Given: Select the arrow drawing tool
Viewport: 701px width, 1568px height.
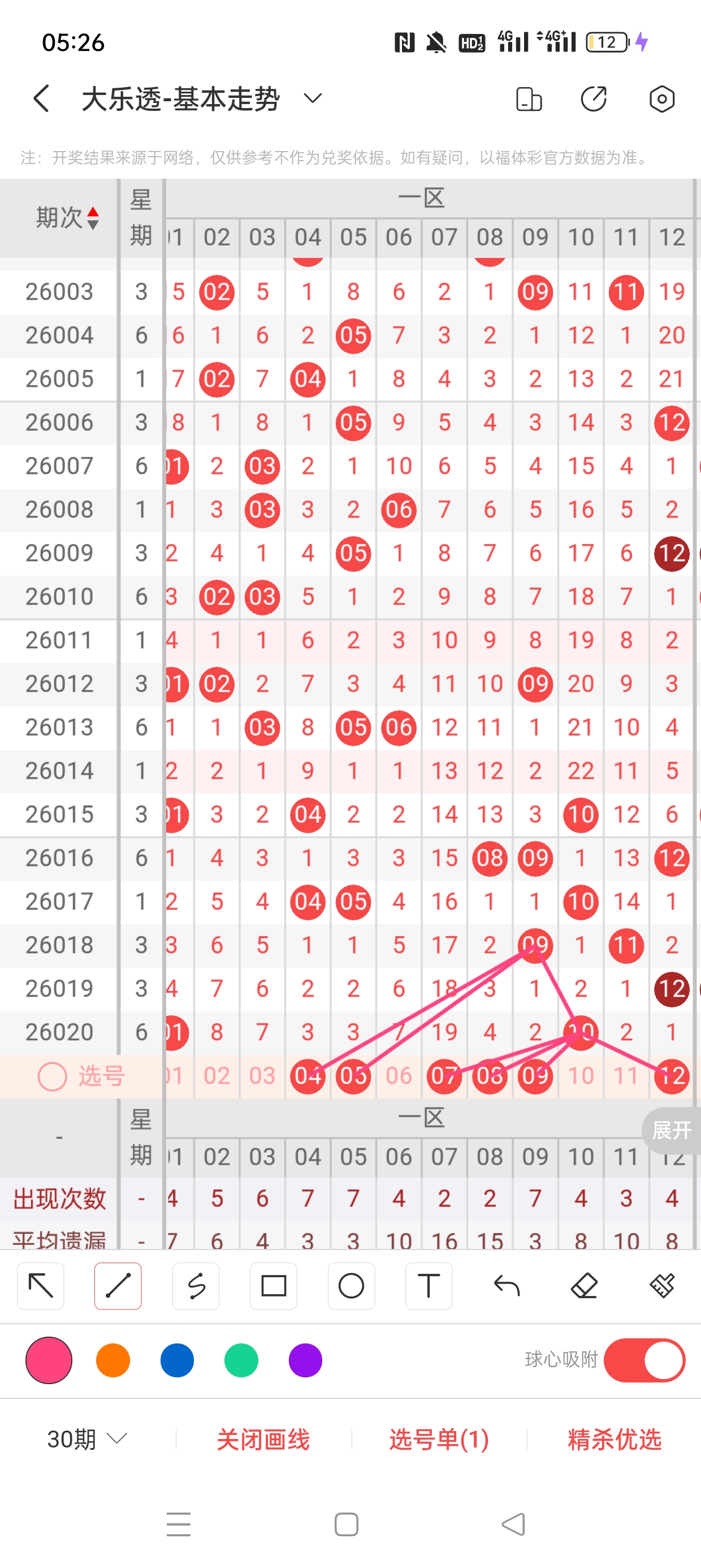Looking at the screenshot, I should (x=41, y=1286).
